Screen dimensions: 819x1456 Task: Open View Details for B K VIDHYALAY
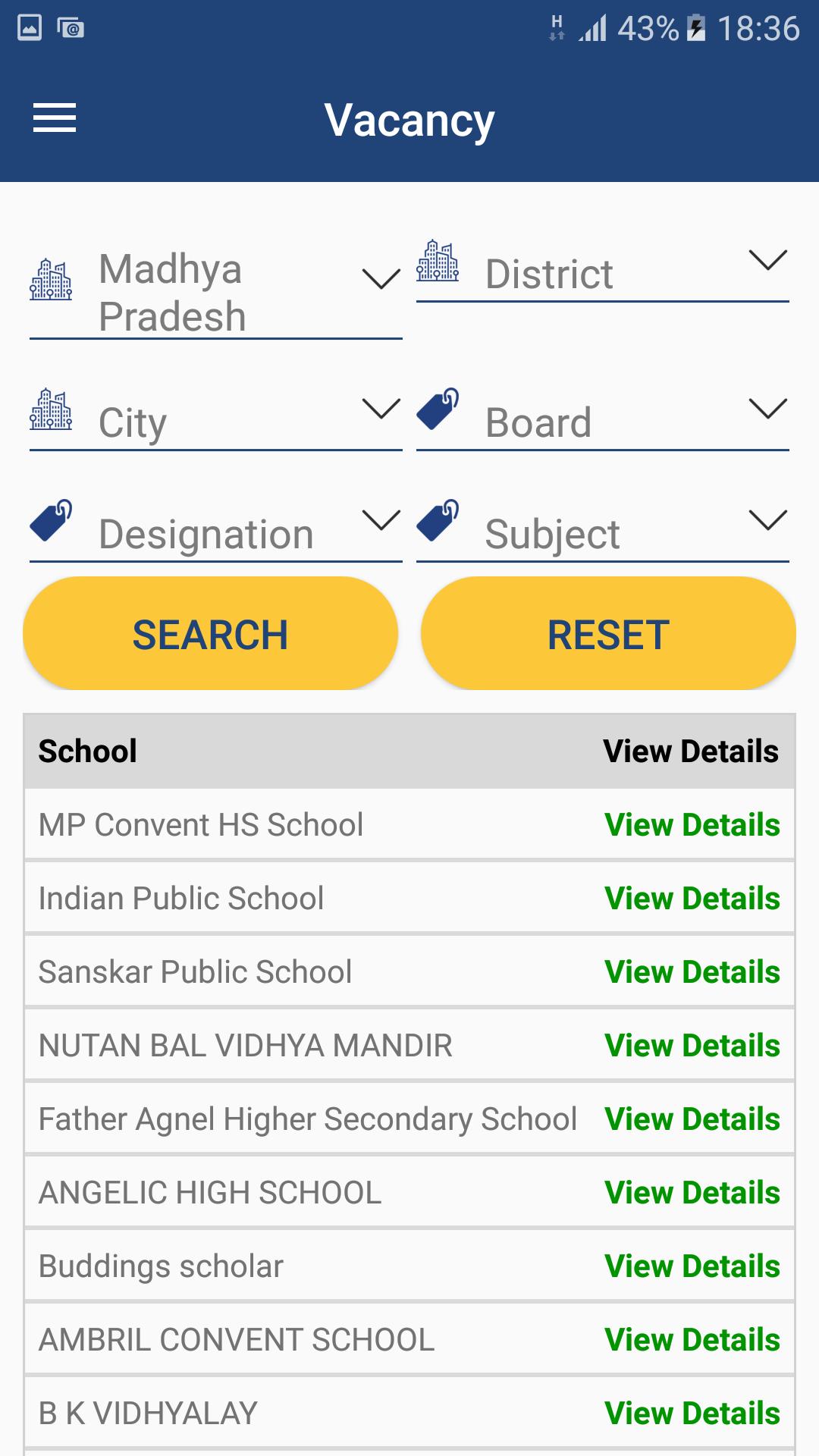click(692, 1414)
